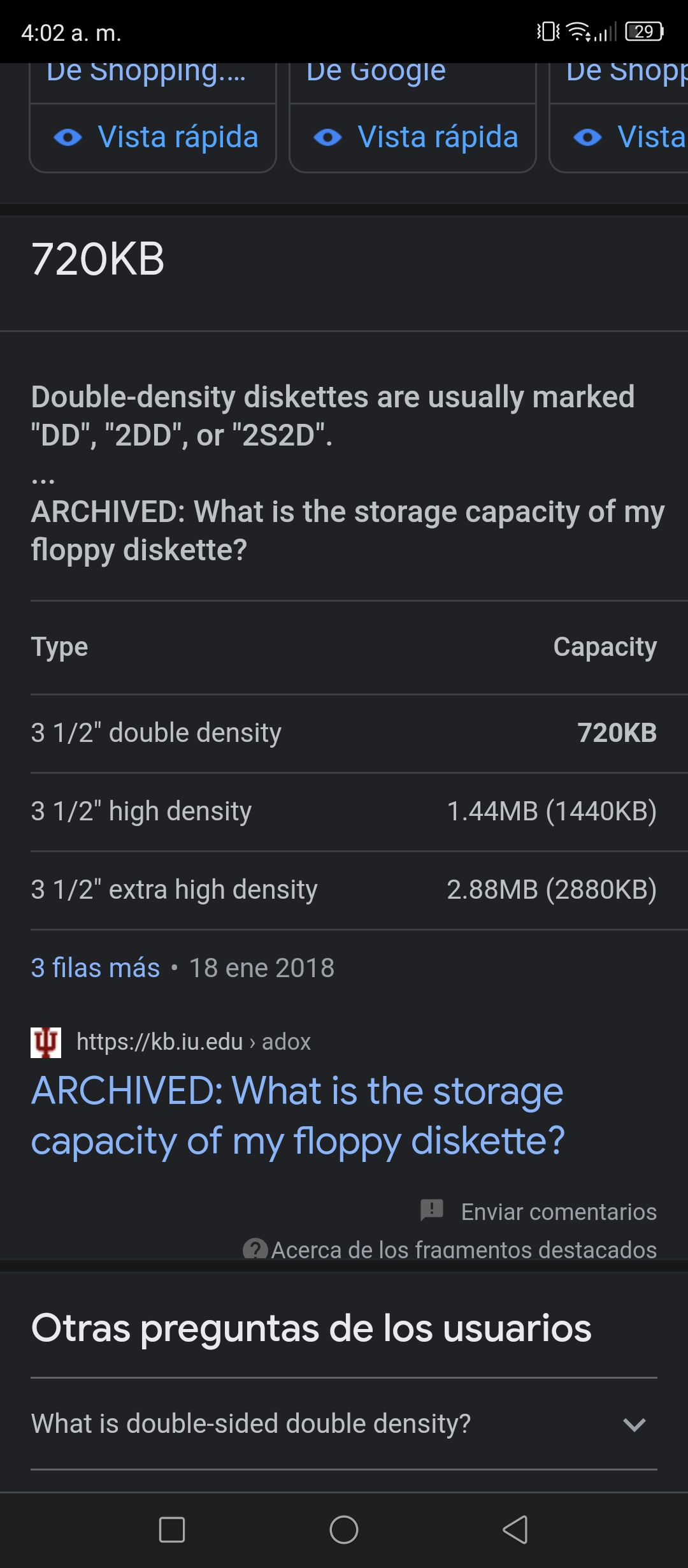This screenshot has width=688, height=1568.
Task: Tap Enviar comentarios
Action: point(539,1211)
